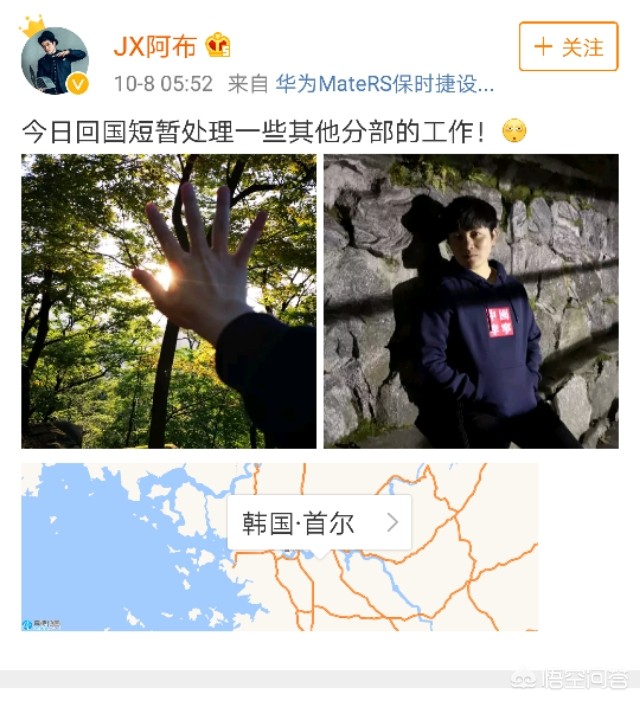Image resolution: width=640 pixels, height=701 pixels.
Task: Open the JX阿布 username profile link
Action: pyautogui.click(x=155, y=46)
